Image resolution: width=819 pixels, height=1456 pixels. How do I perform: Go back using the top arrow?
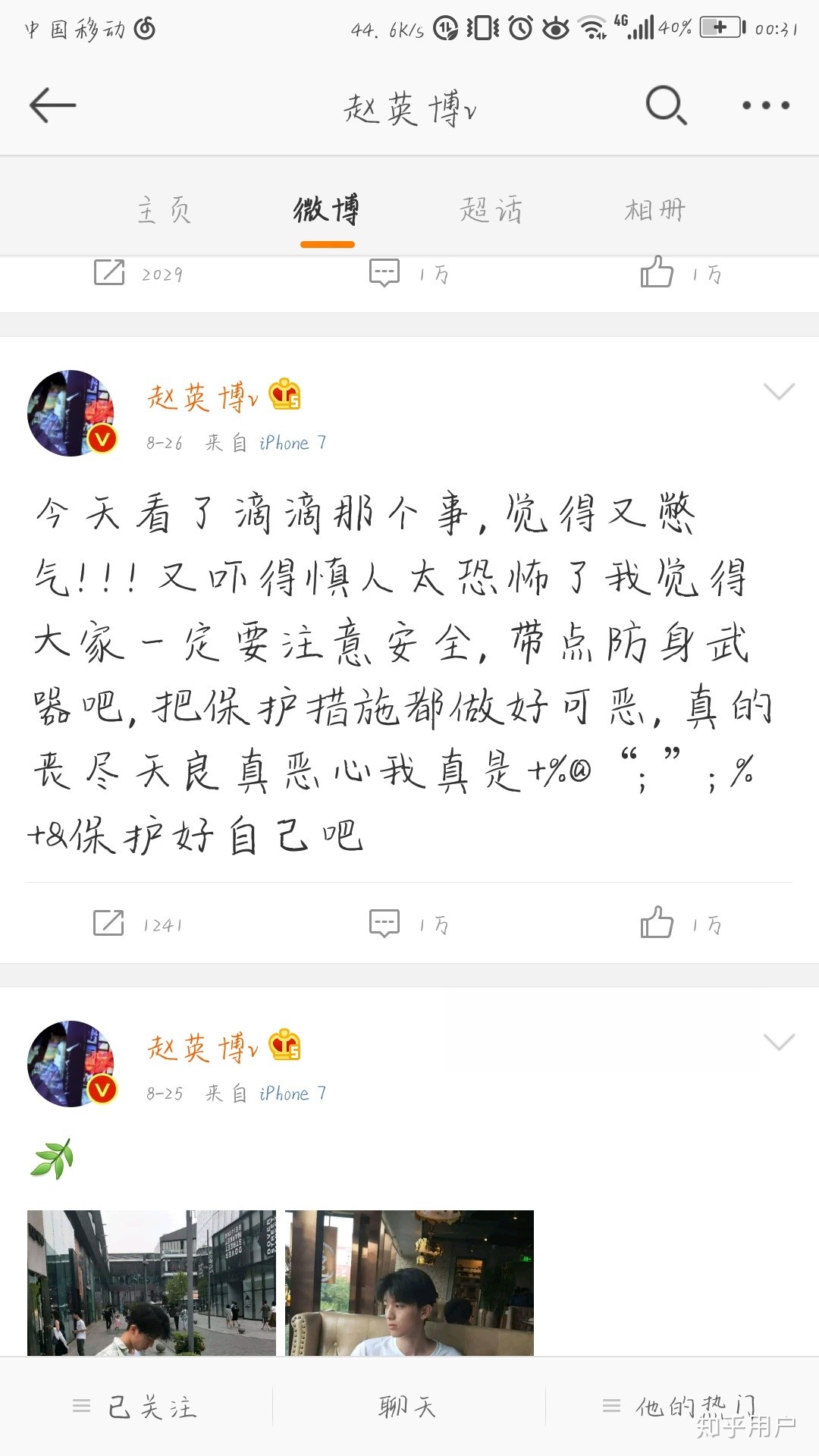click(x=52, y=105)
